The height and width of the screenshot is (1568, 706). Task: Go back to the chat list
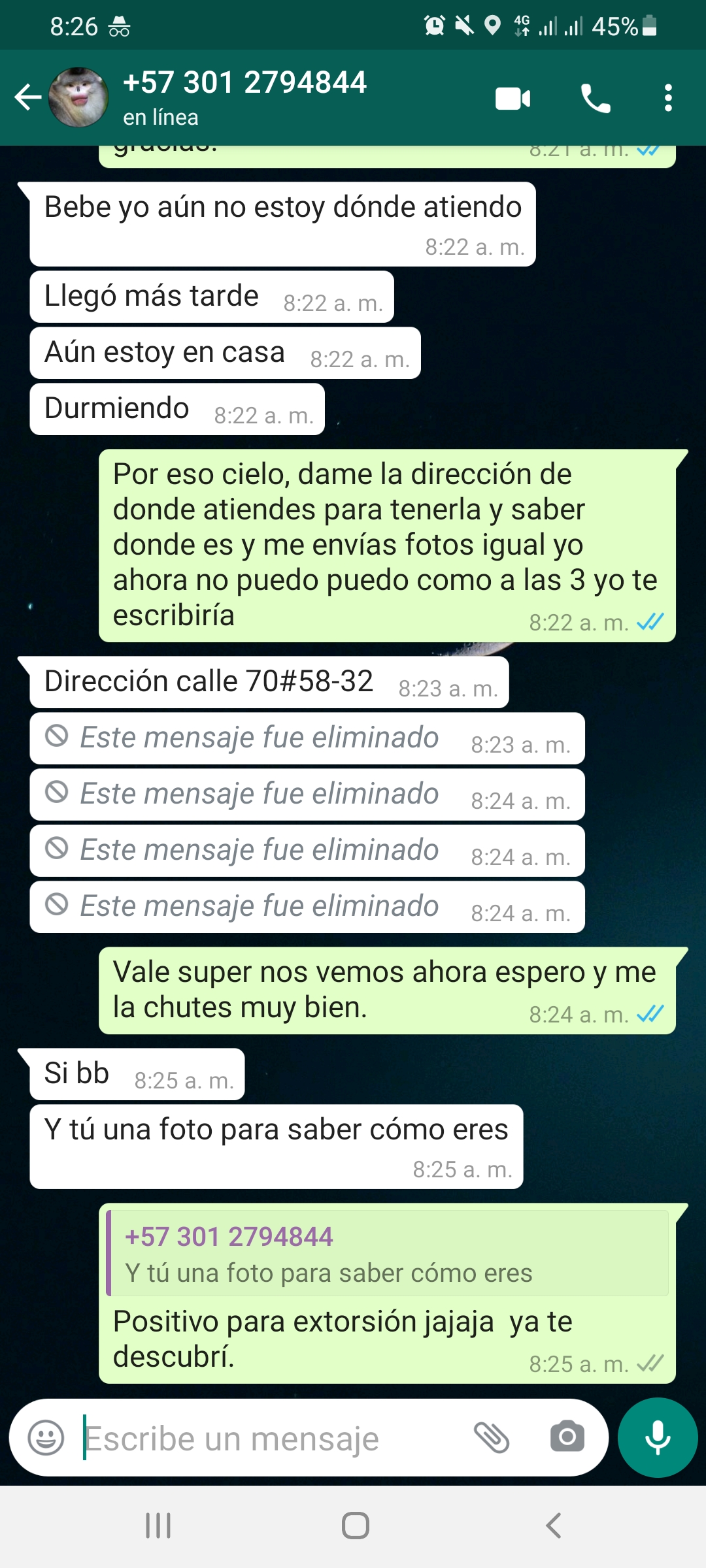coord(27,98)
